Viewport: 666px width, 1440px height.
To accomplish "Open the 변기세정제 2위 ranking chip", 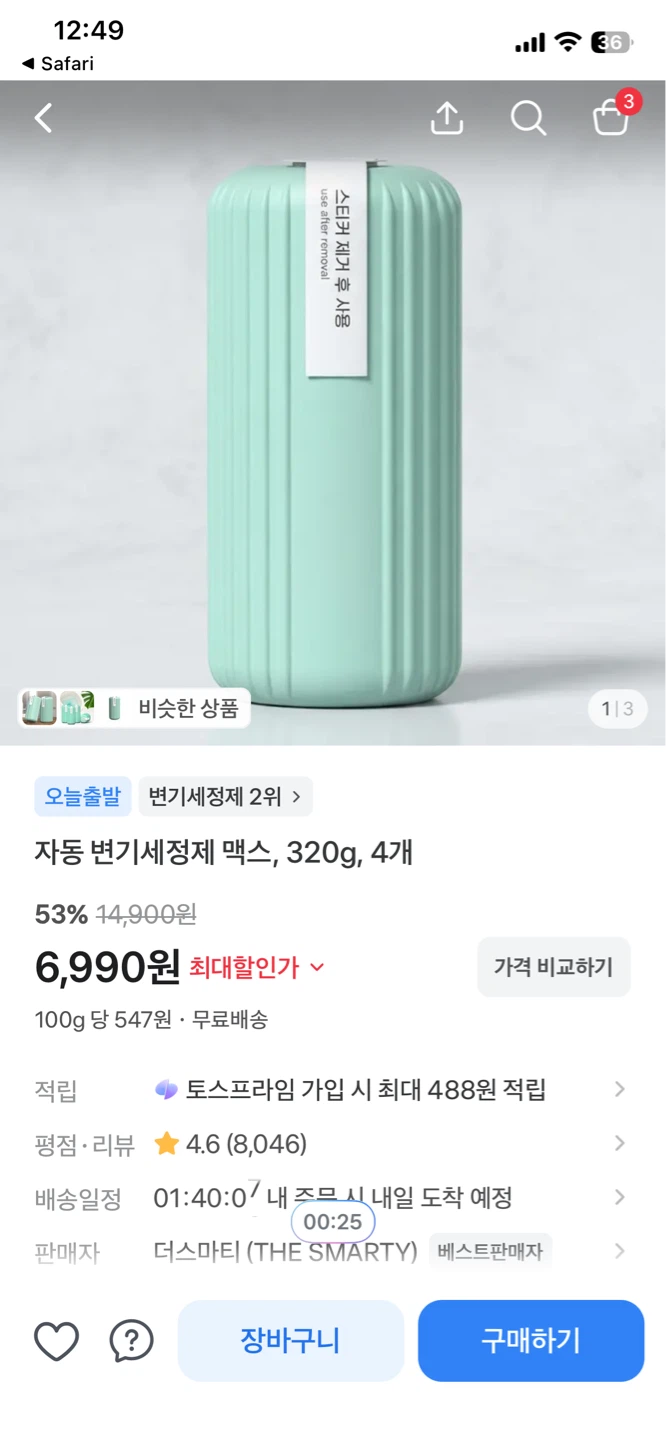I will click(x=226, y=797).
